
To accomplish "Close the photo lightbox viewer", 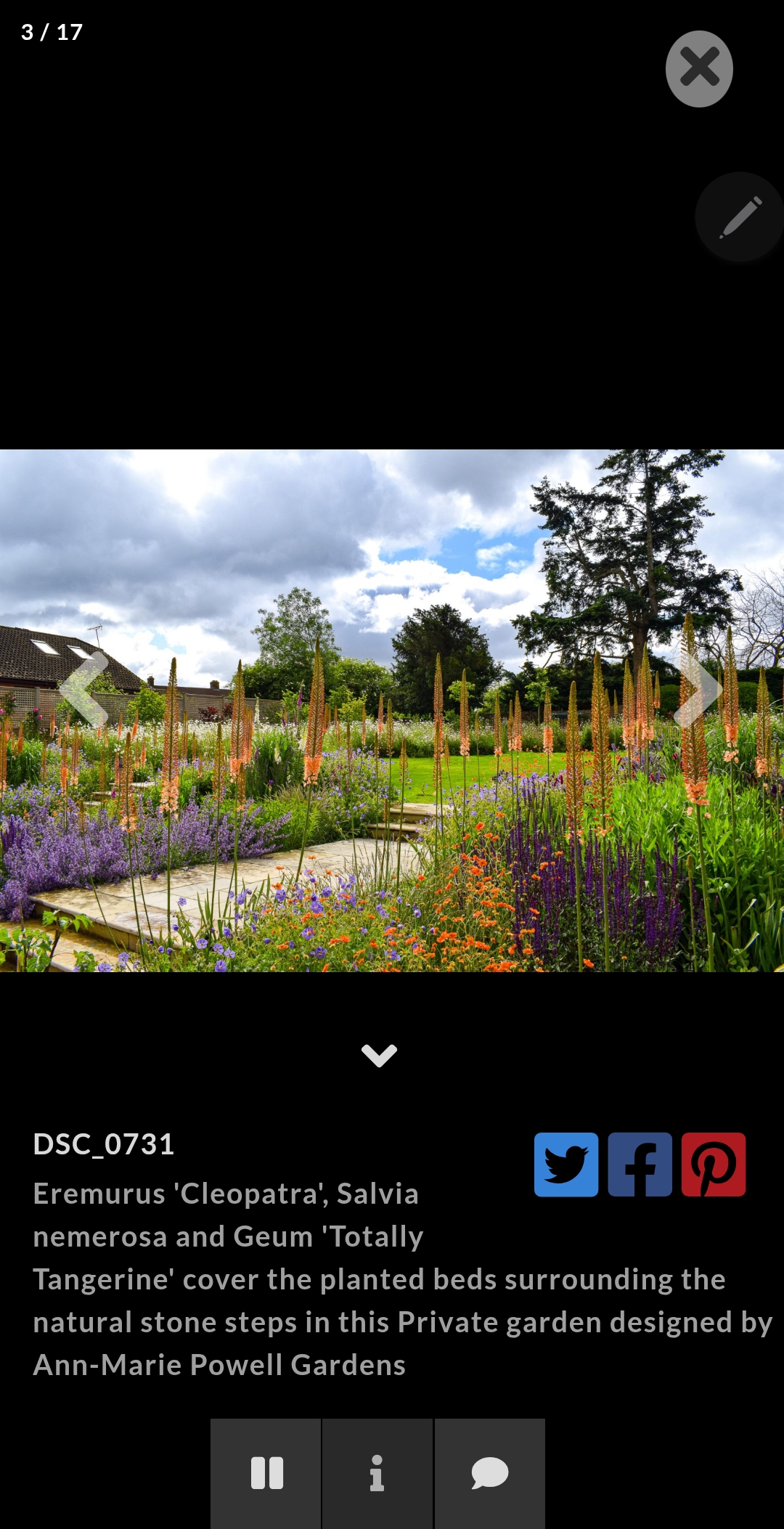I will [x=699, y=69].
